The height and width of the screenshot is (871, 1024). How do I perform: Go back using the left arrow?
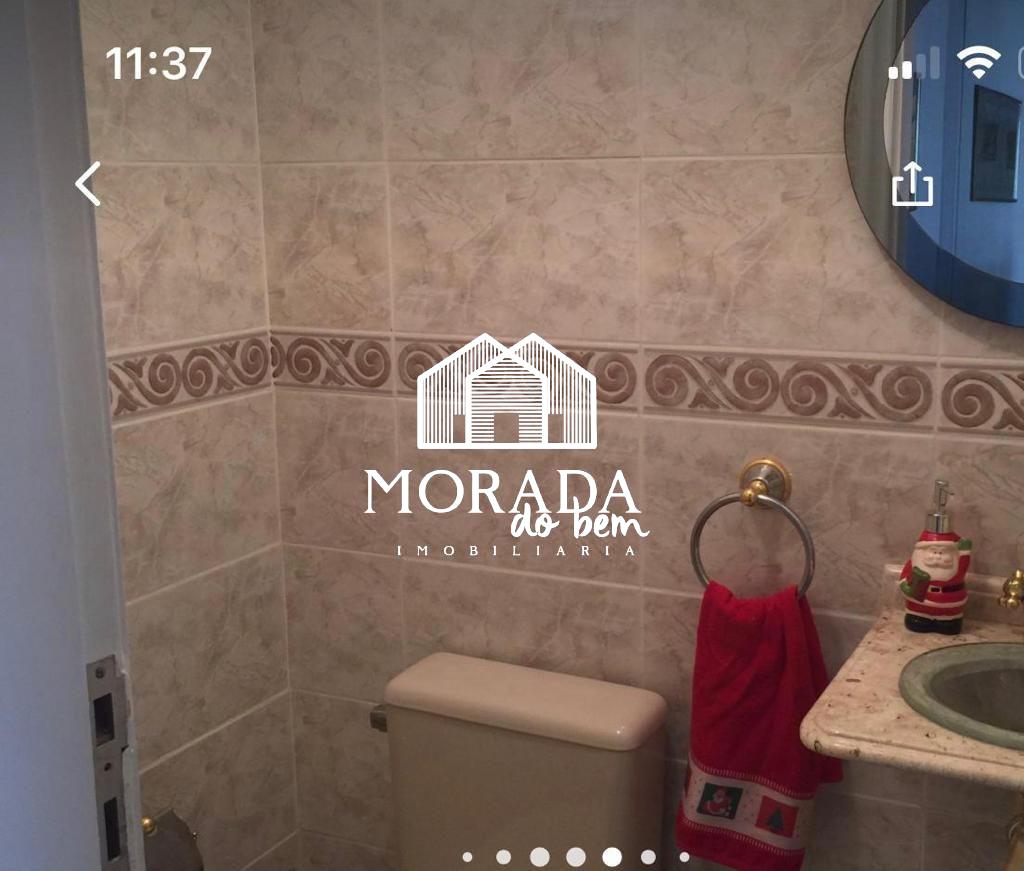[89, 185]
